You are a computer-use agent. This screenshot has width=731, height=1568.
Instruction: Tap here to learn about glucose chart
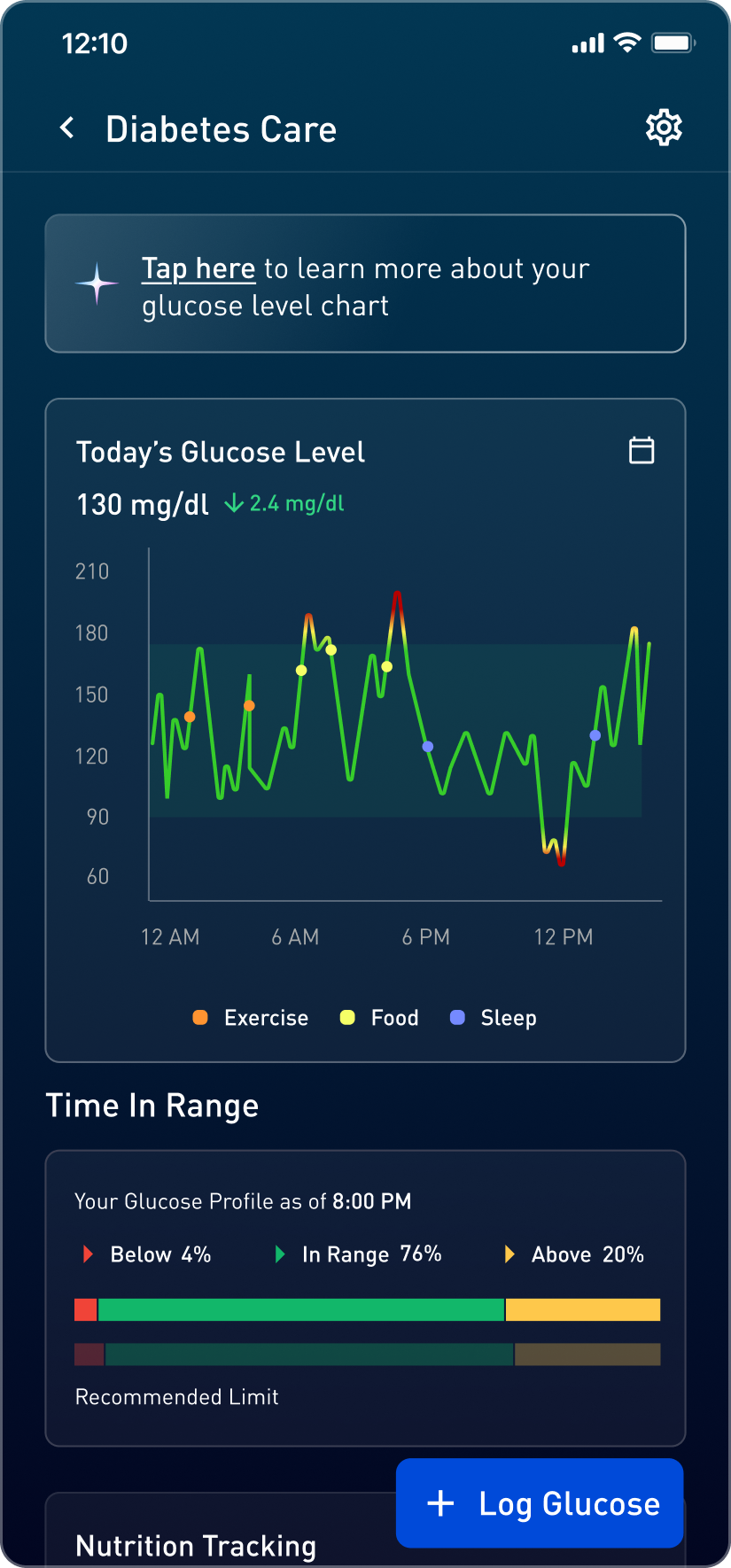(198, 268)
